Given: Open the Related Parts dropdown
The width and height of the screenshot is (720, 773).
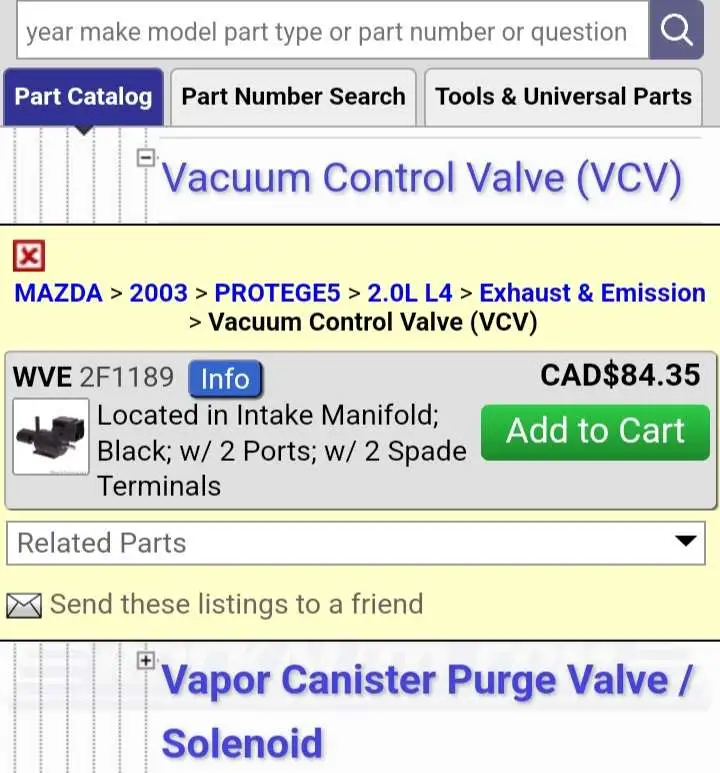Looking at the screenshot, I should coord(356,543).
